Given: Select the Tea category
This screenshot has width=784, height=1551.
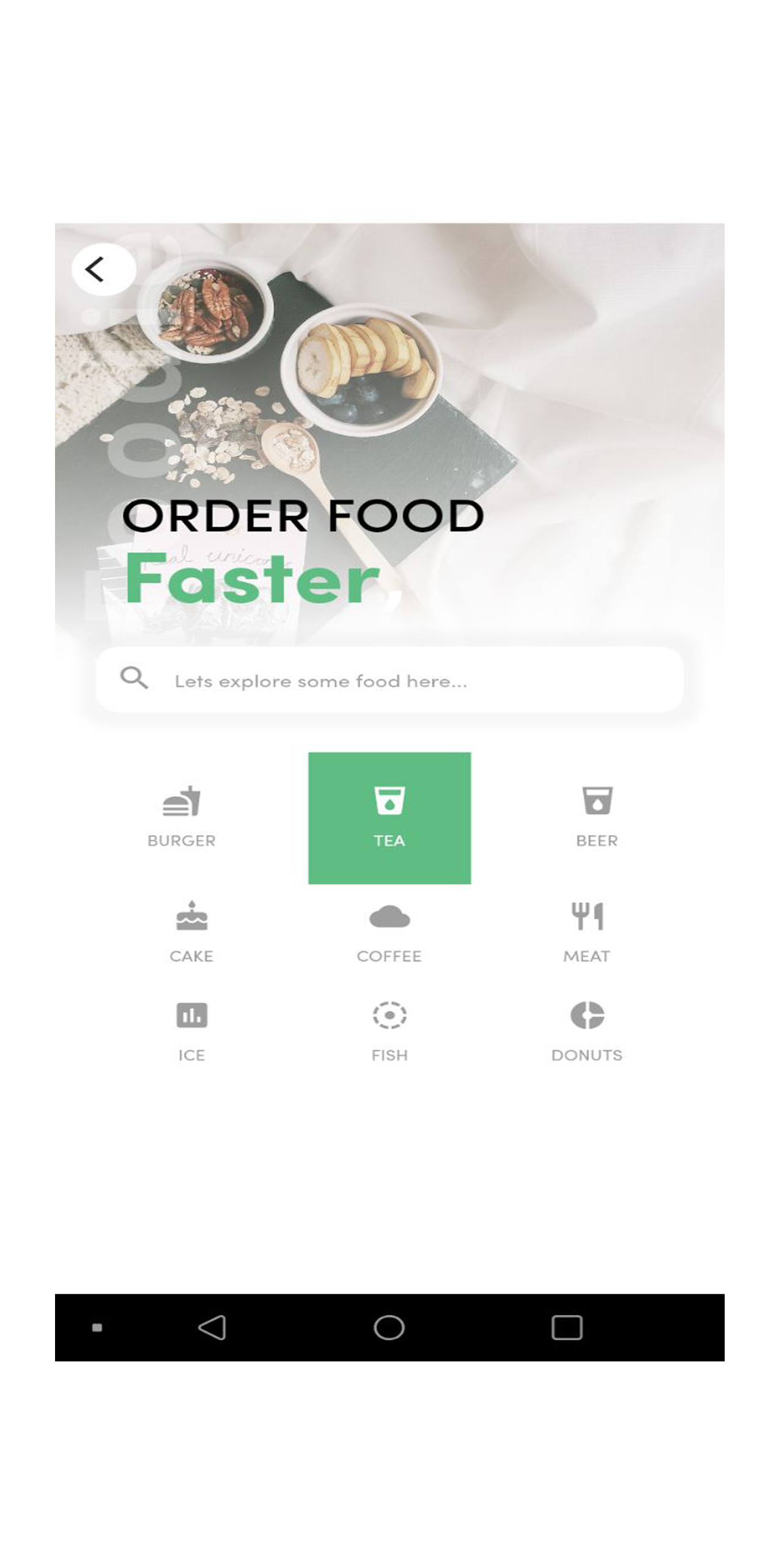Looking at the screenshot, I should [x=389, y=818].
